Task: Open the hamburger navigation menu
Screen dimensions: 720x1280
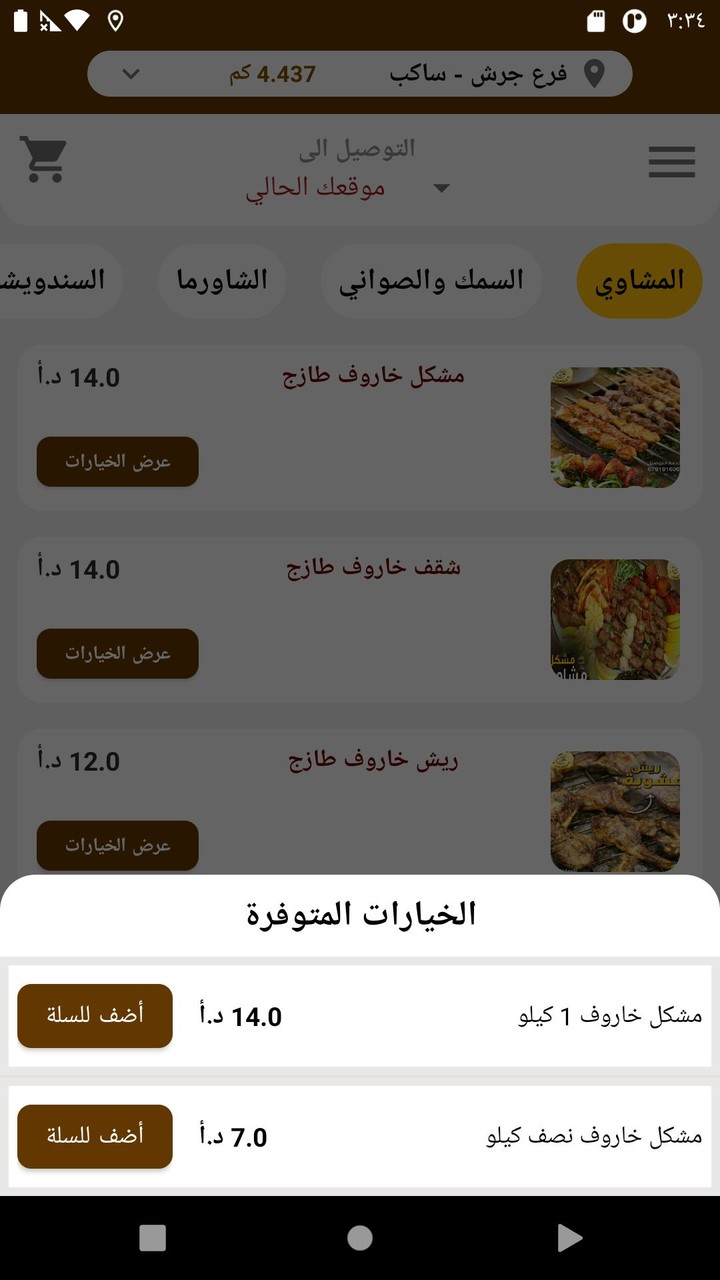Action: pyautogui.click(x=671, y=160)
